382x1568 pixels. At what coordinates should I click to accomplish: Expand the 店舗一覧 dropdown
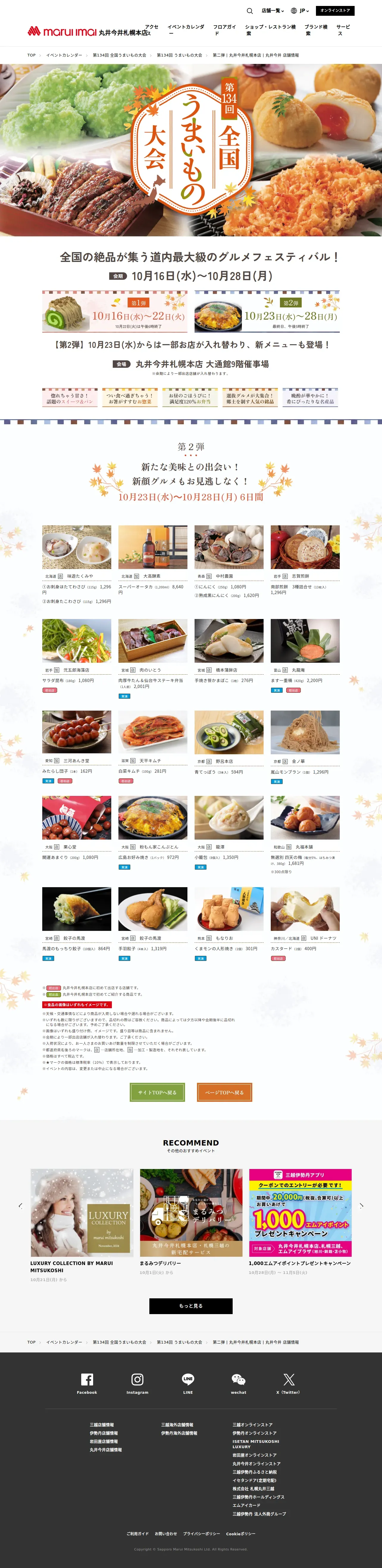(x=272, y=11)
